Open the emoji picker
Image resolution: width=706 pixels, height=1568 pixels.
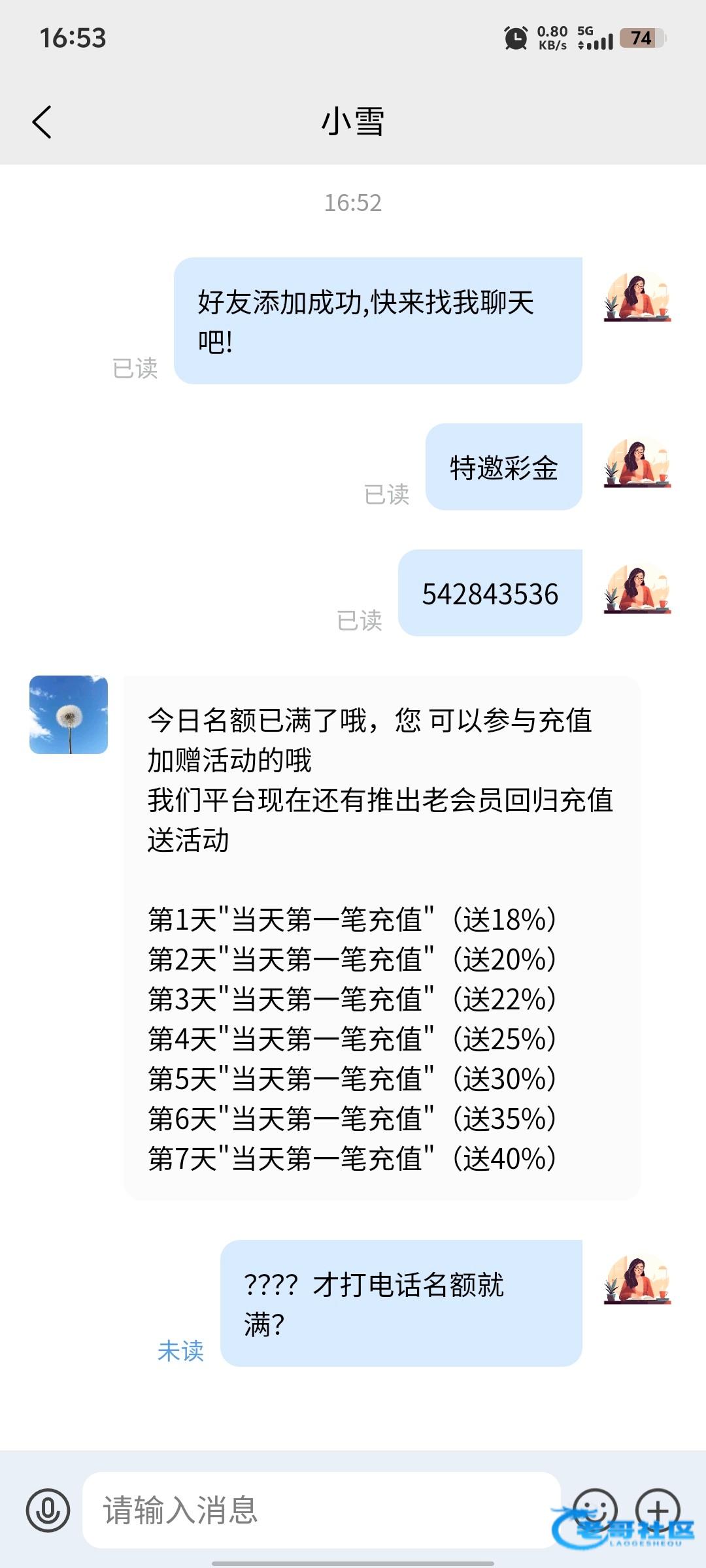pos(594,1510)
